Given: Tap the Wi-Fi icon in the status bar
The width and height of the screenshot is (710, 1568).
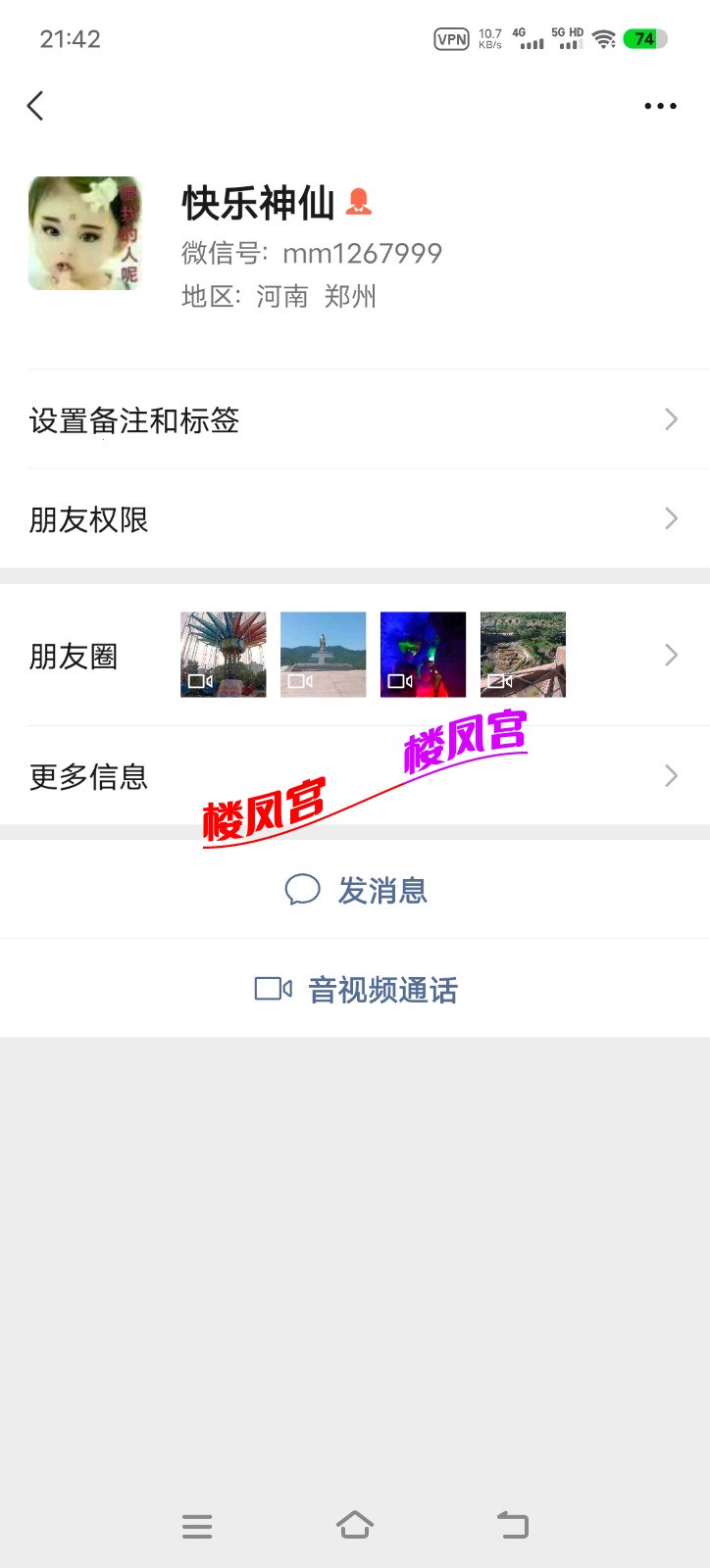Looking at the screenshot, I should pos(605,39).
